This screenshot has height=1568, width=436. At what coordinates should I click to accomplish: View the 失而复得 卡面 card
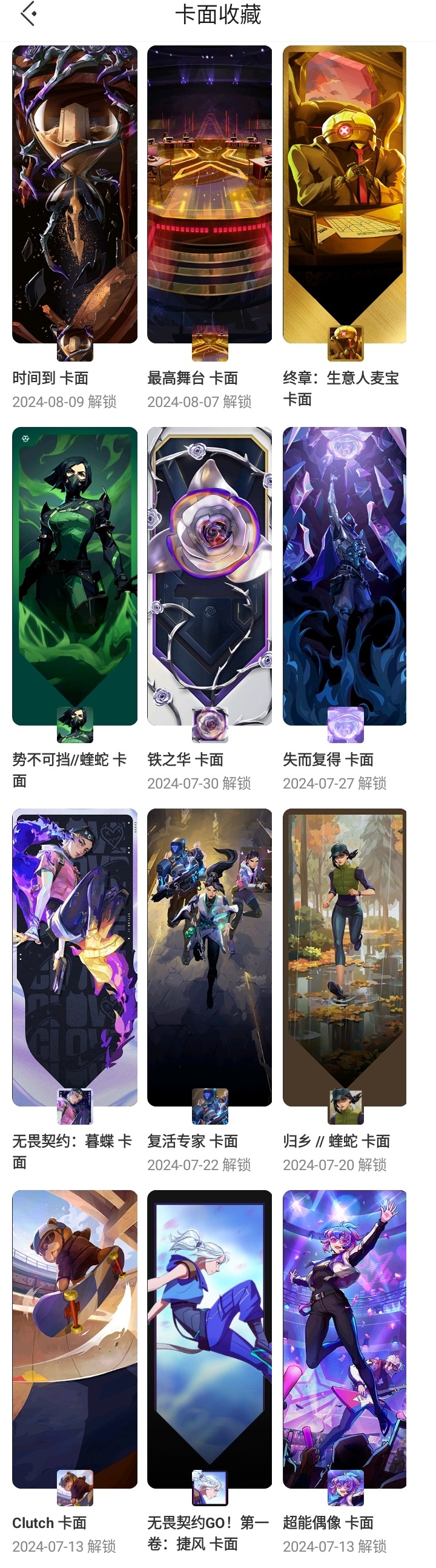[345, 576]
